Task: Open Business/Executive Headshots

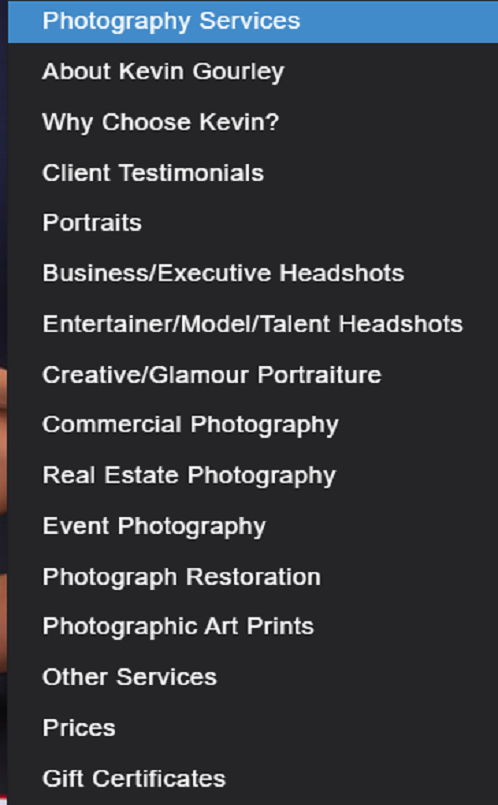Action: 253,273
